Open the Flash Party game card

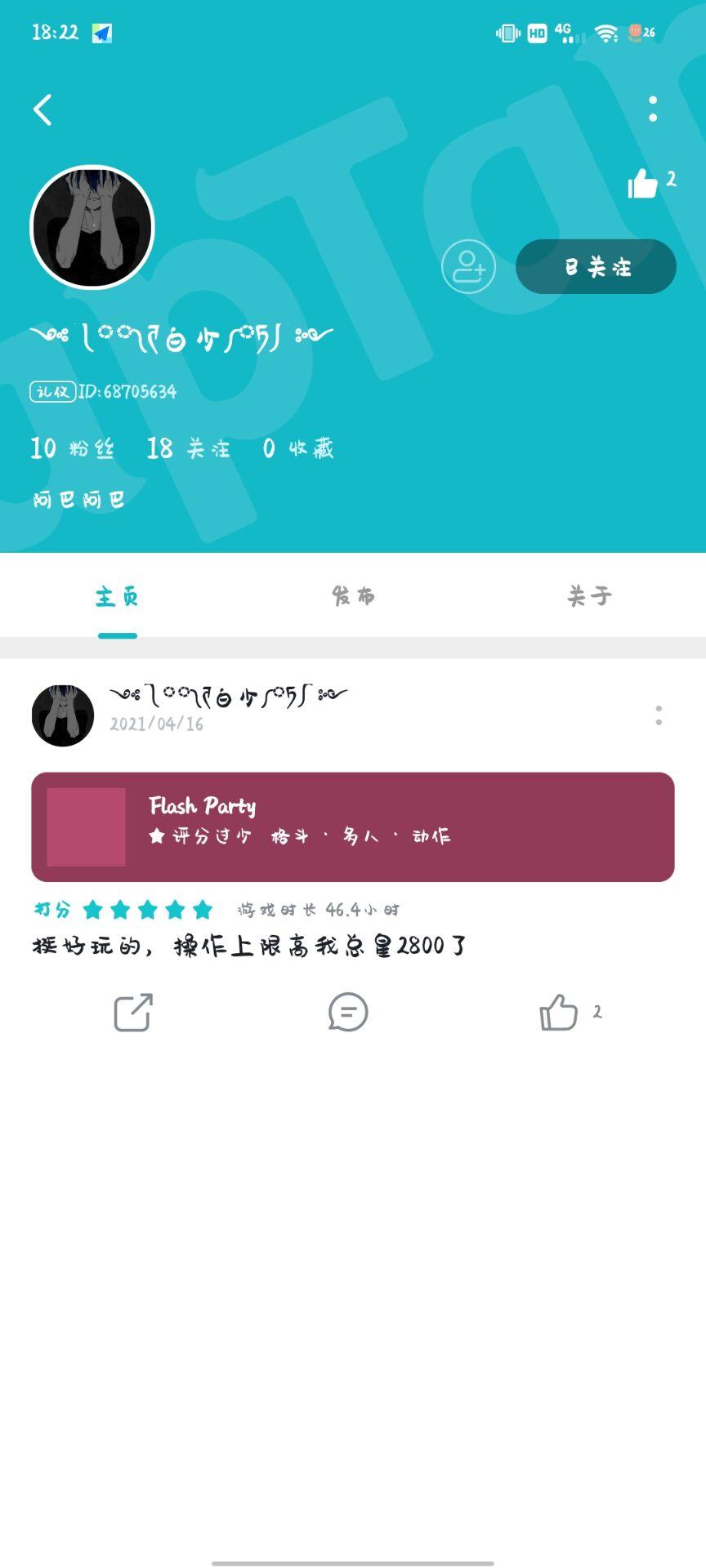click(x=353, y=827)
